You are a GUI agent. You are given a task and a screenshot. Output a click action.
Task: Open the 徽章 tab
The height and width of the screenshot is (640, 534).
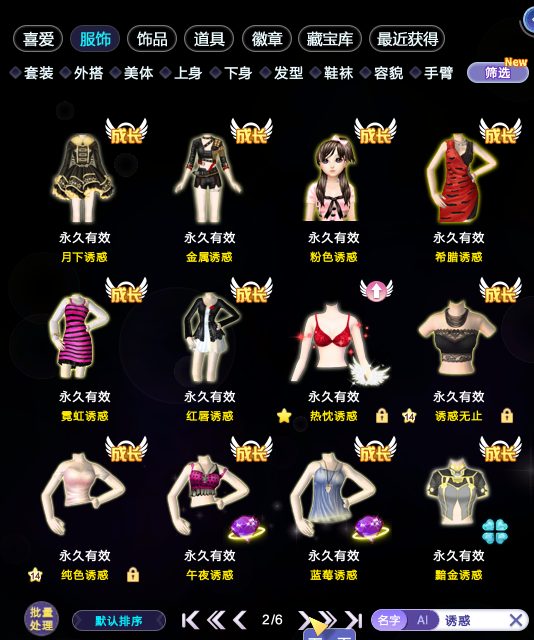[267, 39]
